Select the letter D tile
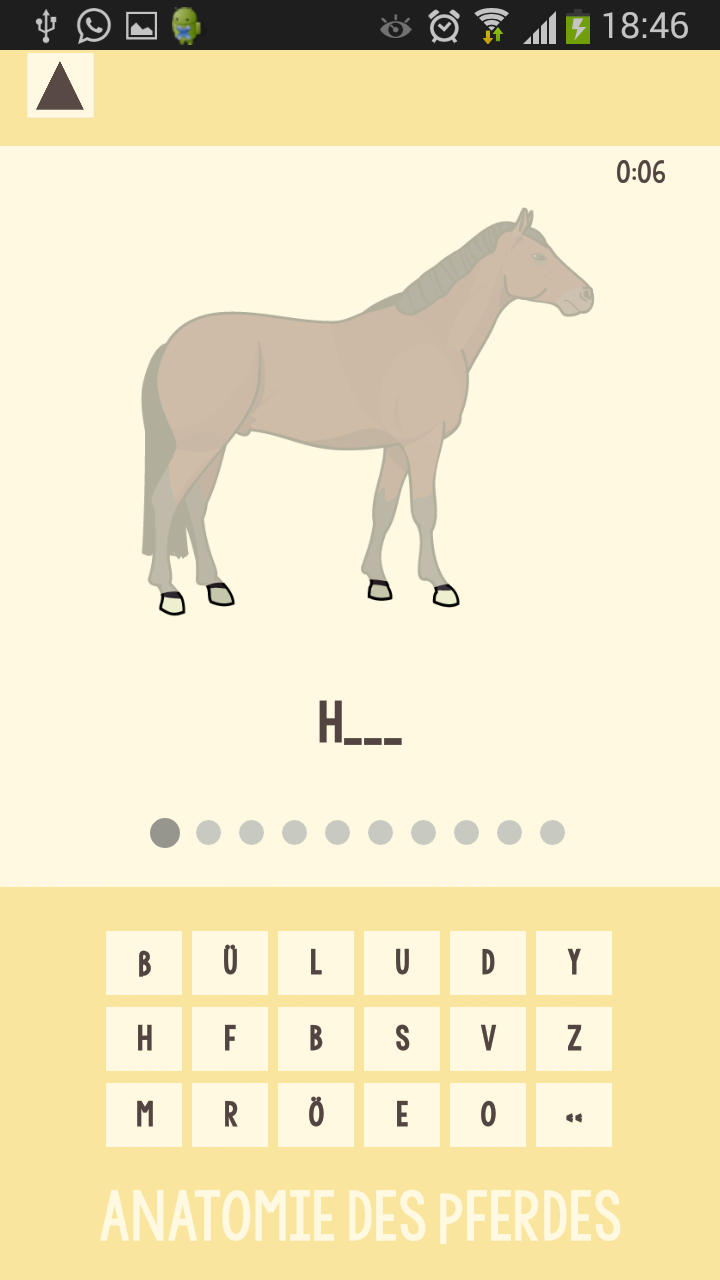 pos(488,962)
